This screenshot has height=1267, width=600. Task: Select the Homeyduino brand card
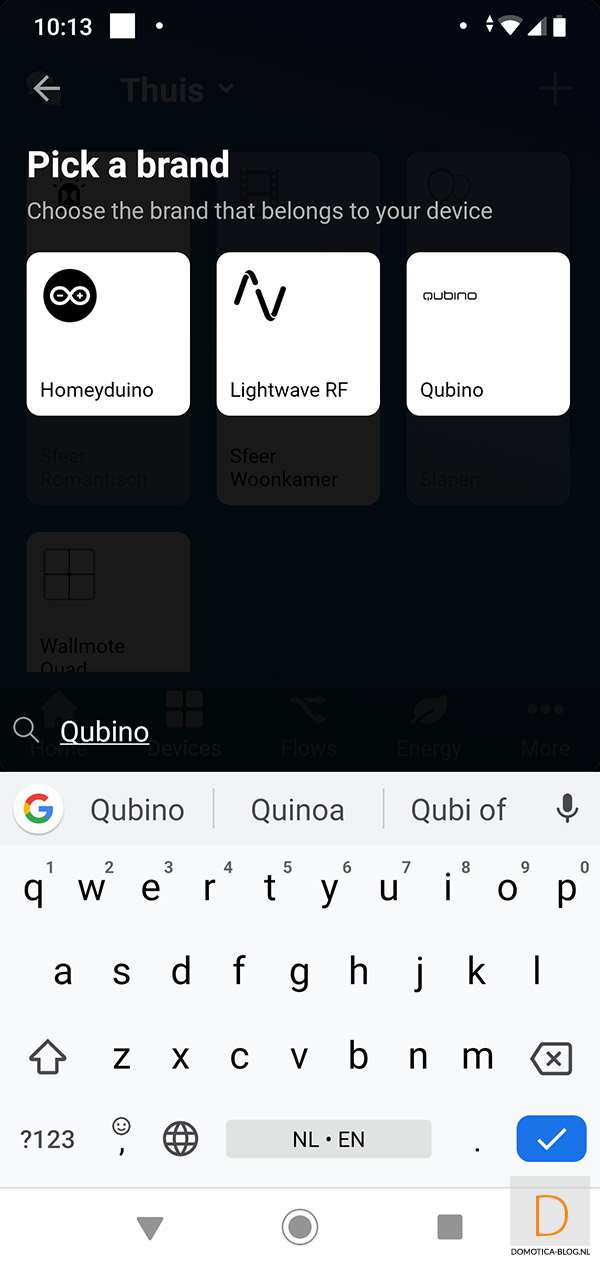[108, 333]
